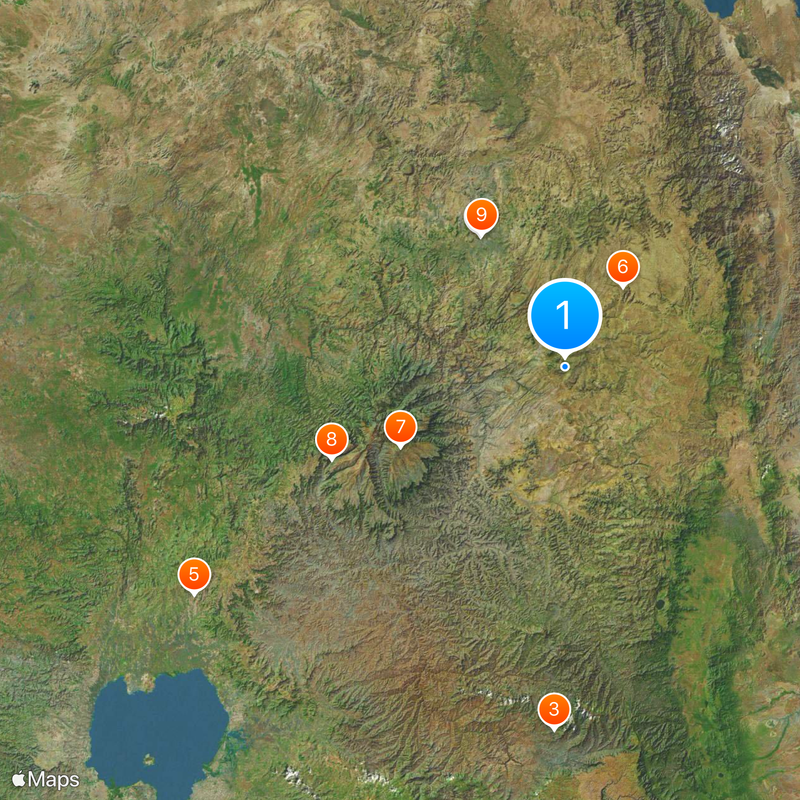The width and height of the screenshot is (800, 800).
Task: Open the orange map pin numbered 6
Action: tap(623, 267)
